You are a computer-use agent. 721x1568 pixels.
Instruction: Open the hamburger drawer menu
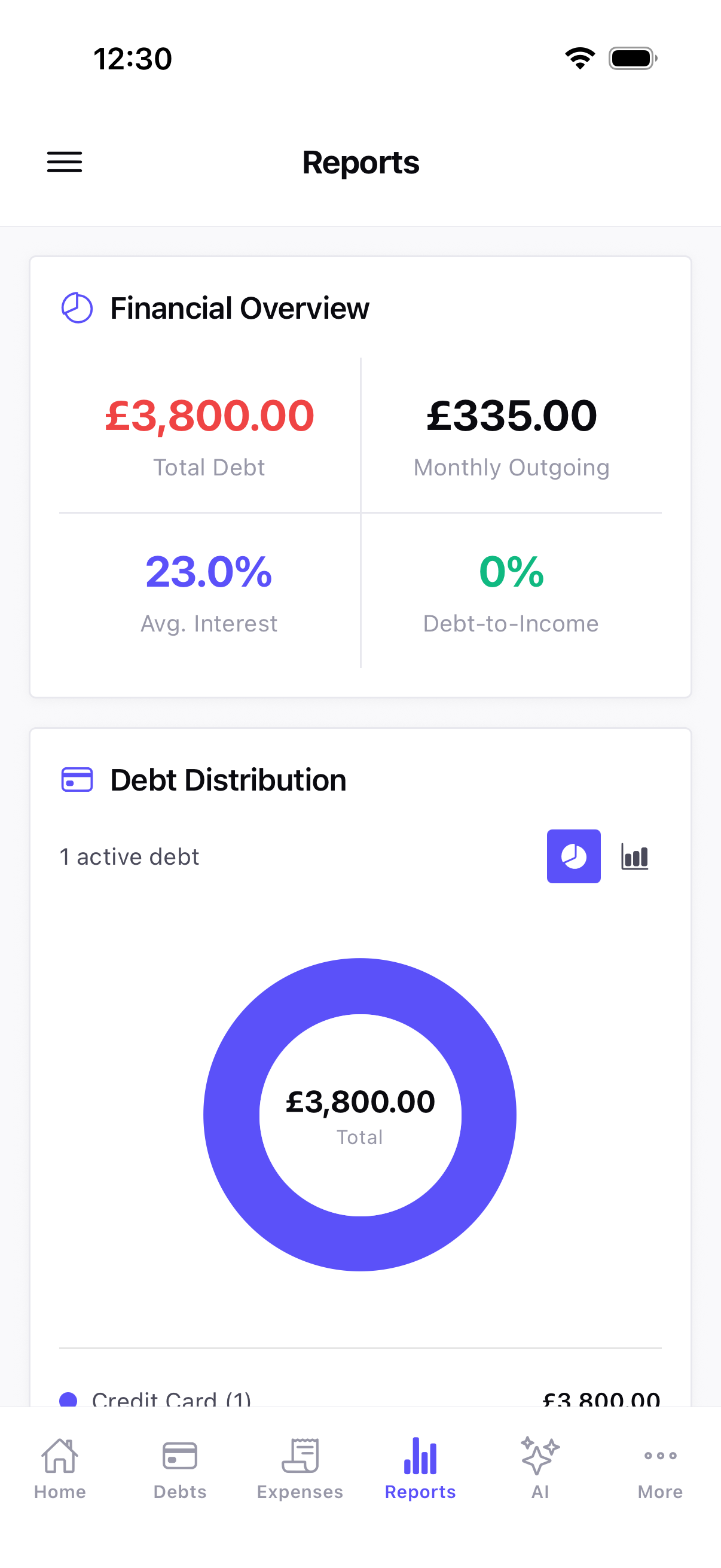click(x=65, y=162)
